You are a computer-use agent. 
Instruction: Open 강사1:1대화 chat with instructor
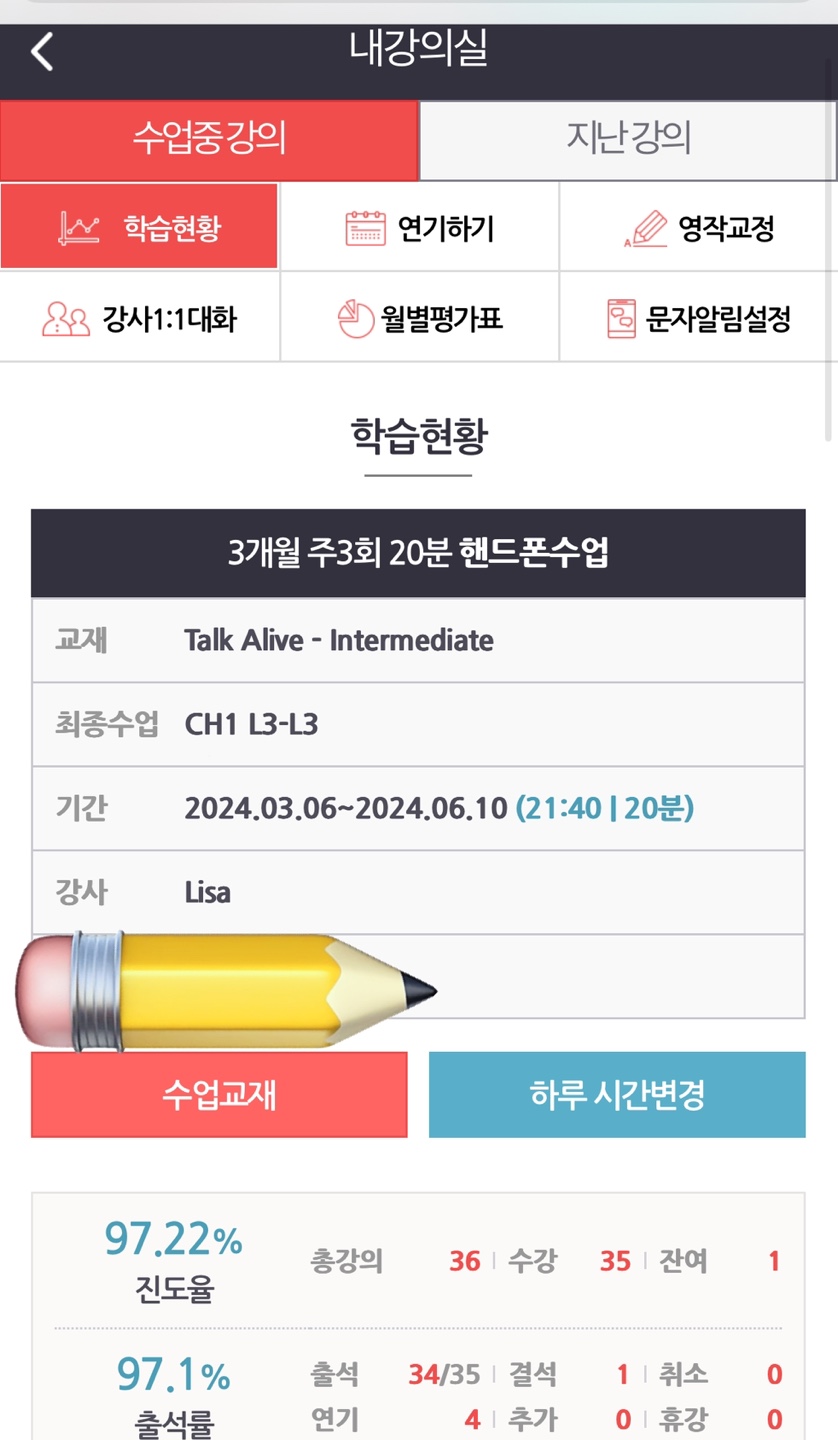click(139, 318)
